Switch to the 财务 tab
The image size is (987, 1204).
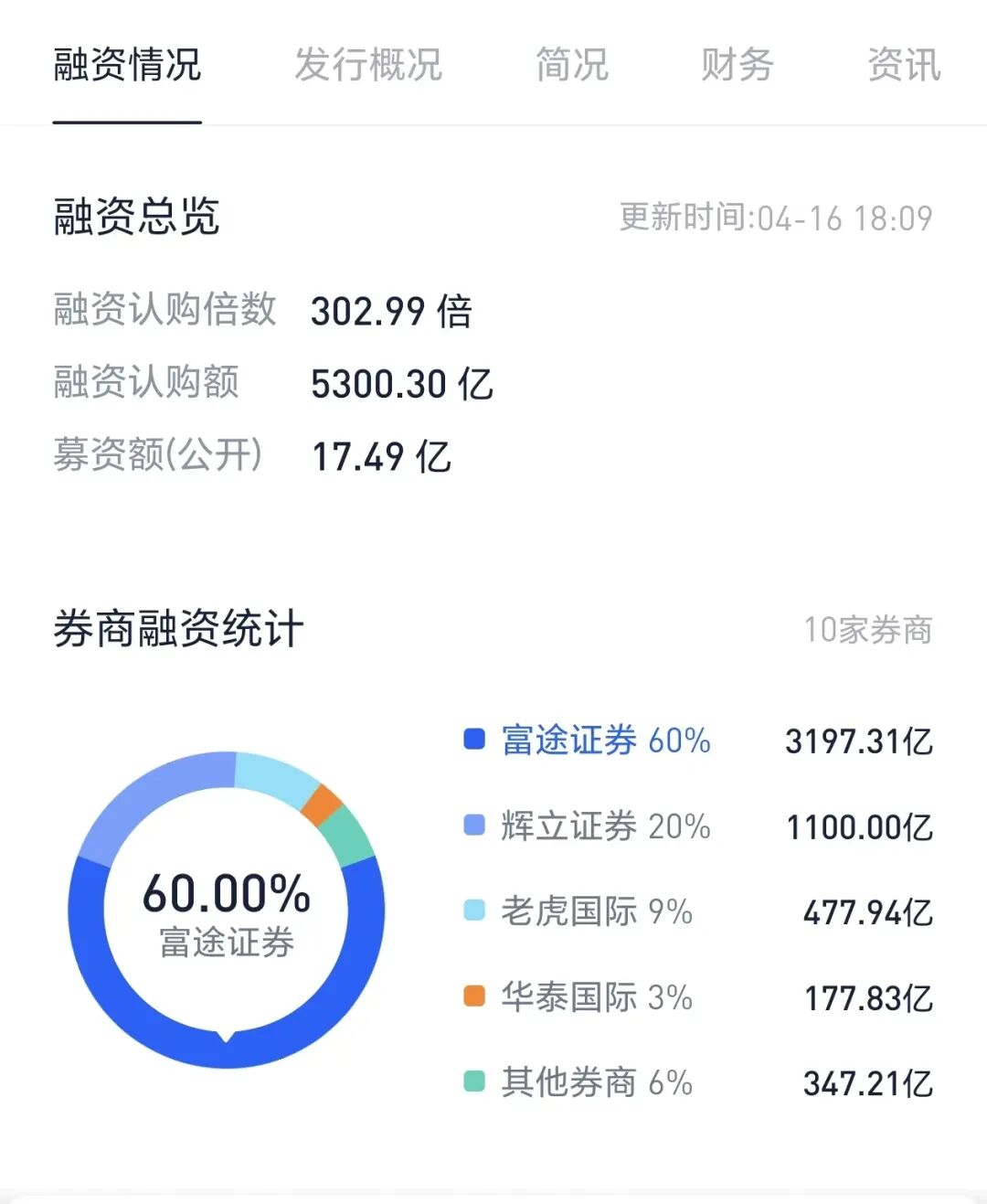737,65
